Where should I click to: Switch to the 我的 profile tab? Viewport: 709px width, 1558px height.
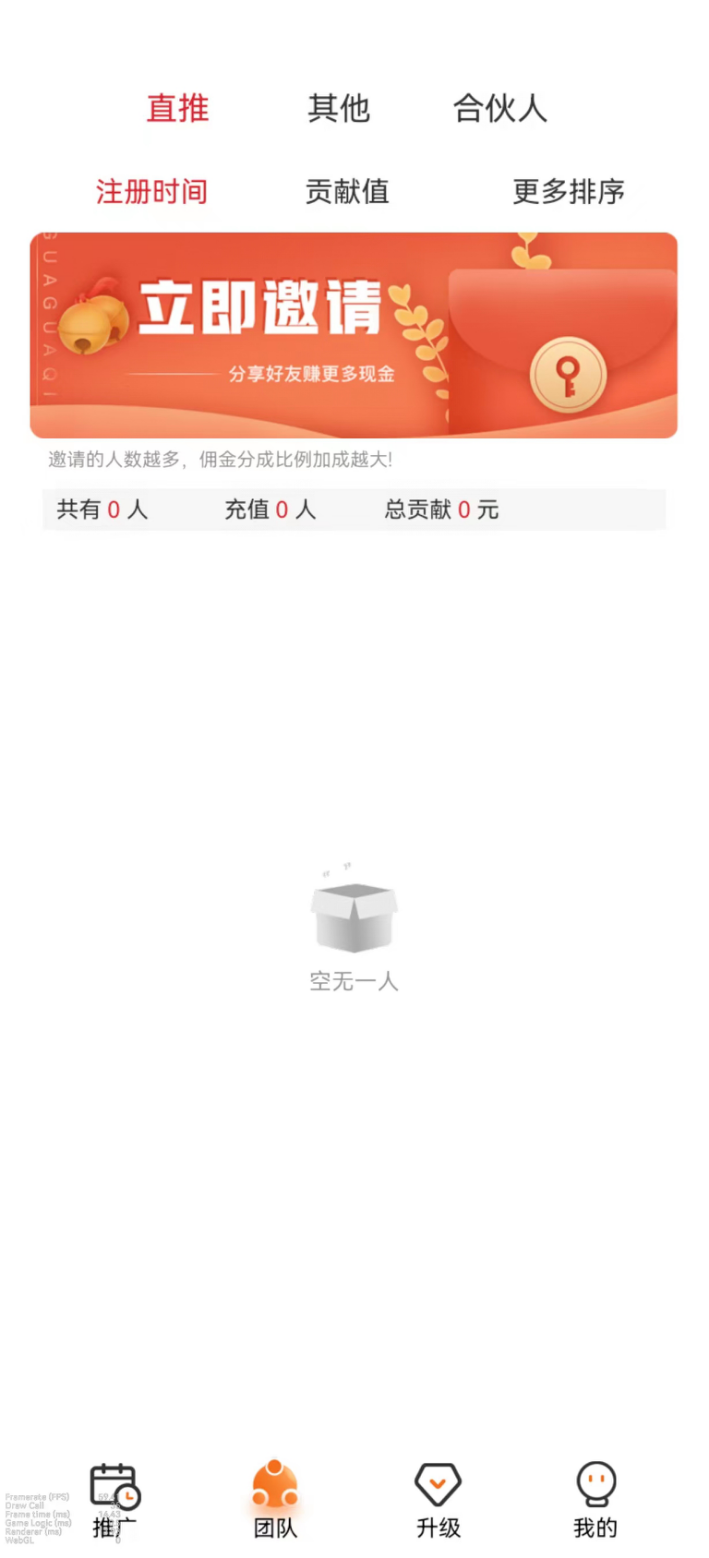click(x=595, y=1498)
